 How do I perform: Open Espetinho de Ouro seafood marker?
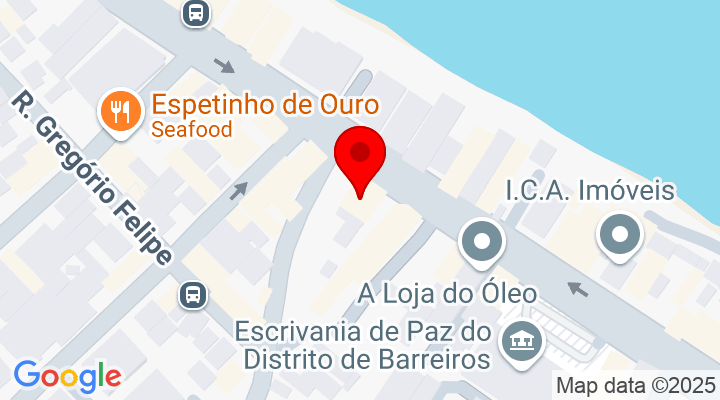pos(119,111)
